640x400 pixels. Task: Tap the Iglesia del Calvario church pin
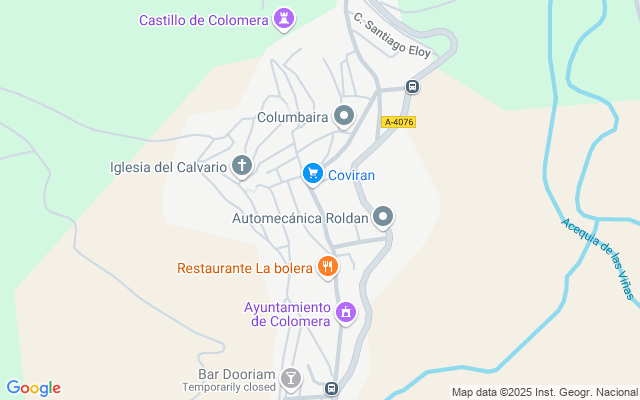coord(242,166)
